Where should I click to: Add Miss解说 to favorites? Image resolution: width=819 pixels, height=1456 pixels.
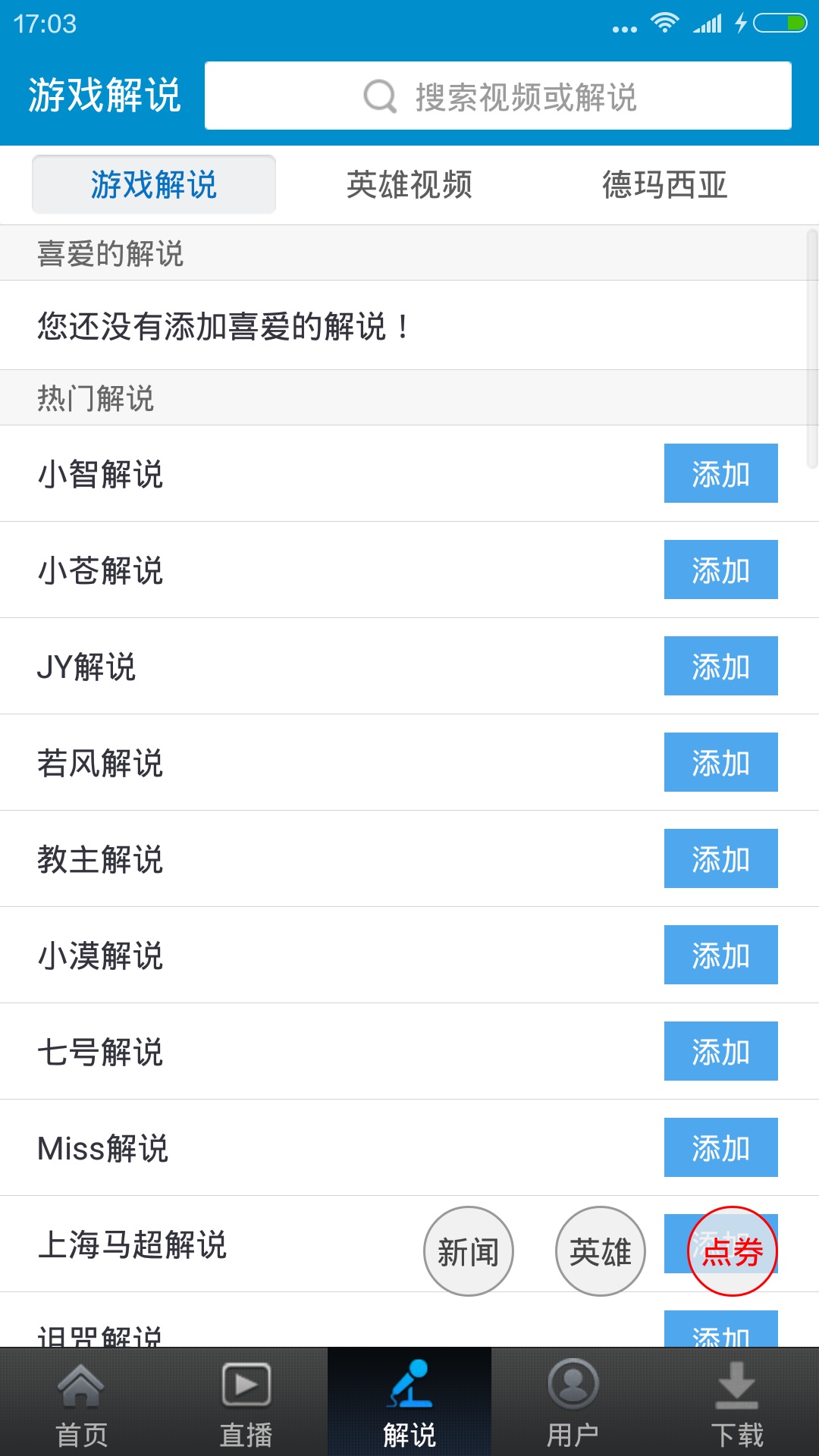click(721, 1147)
